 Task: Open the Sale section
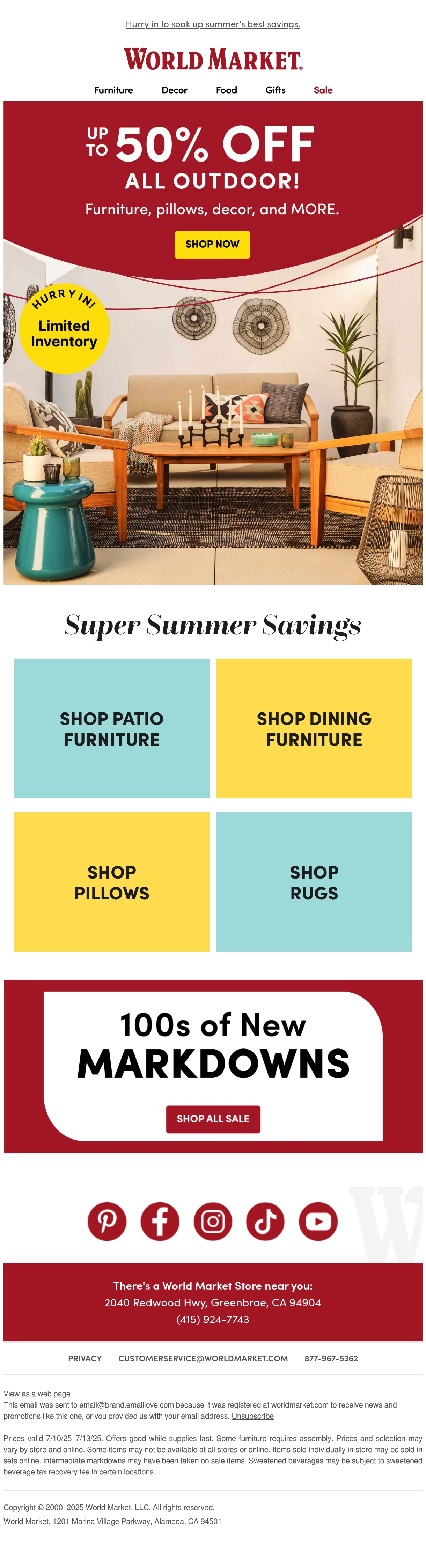(x=323, y=90)
